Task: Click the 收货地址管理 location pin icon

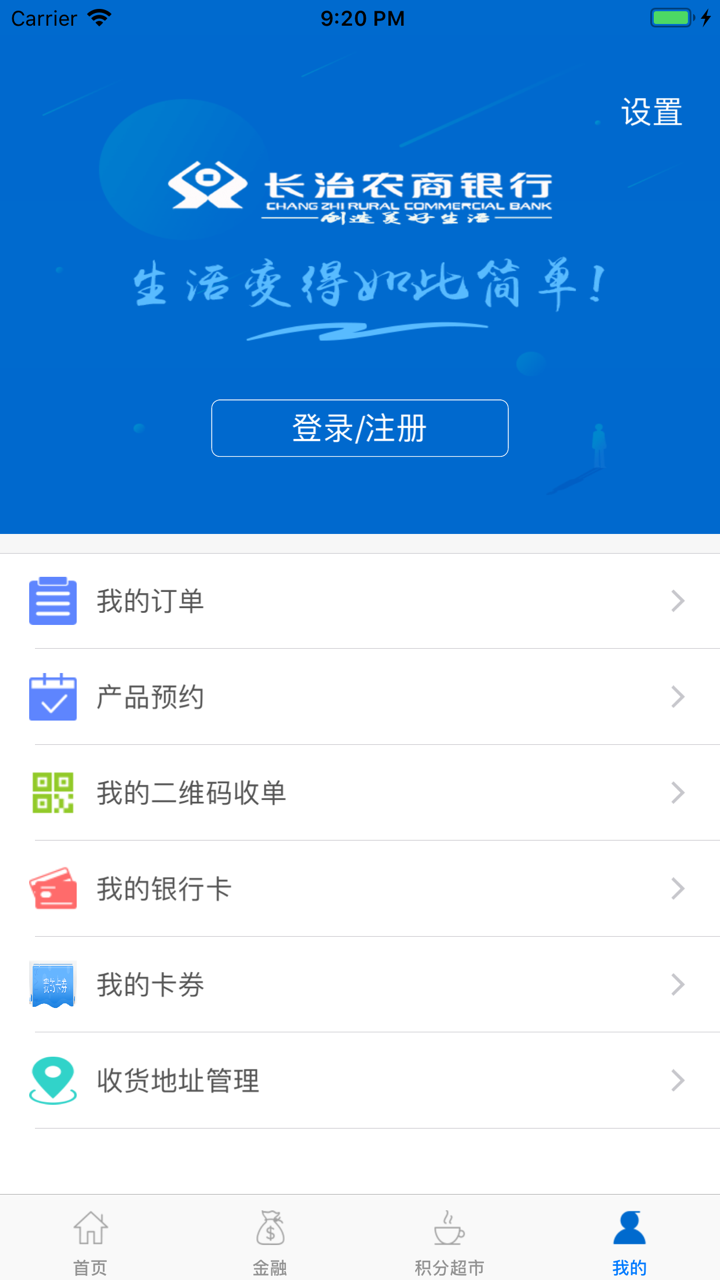Action: pos(52,1080)
